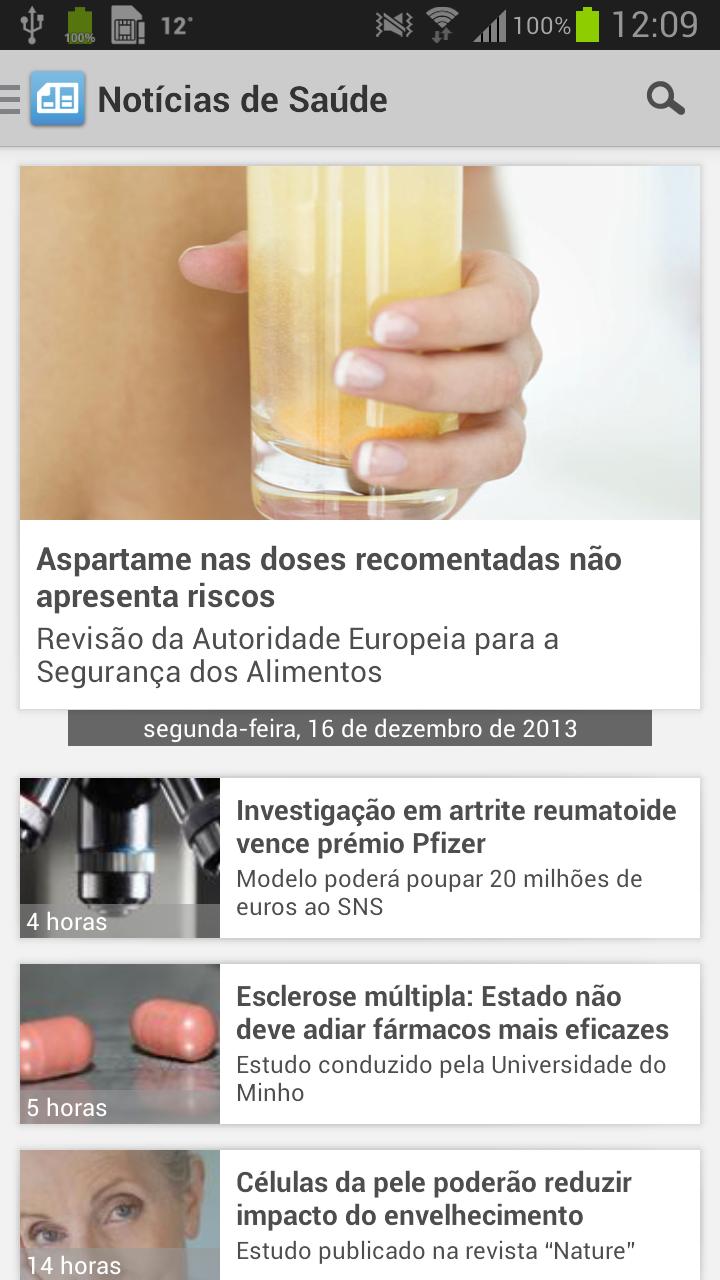The image size is (720, 1280).
Task: Tap the date header for 16 de dezembro
Action: [360, 729]
